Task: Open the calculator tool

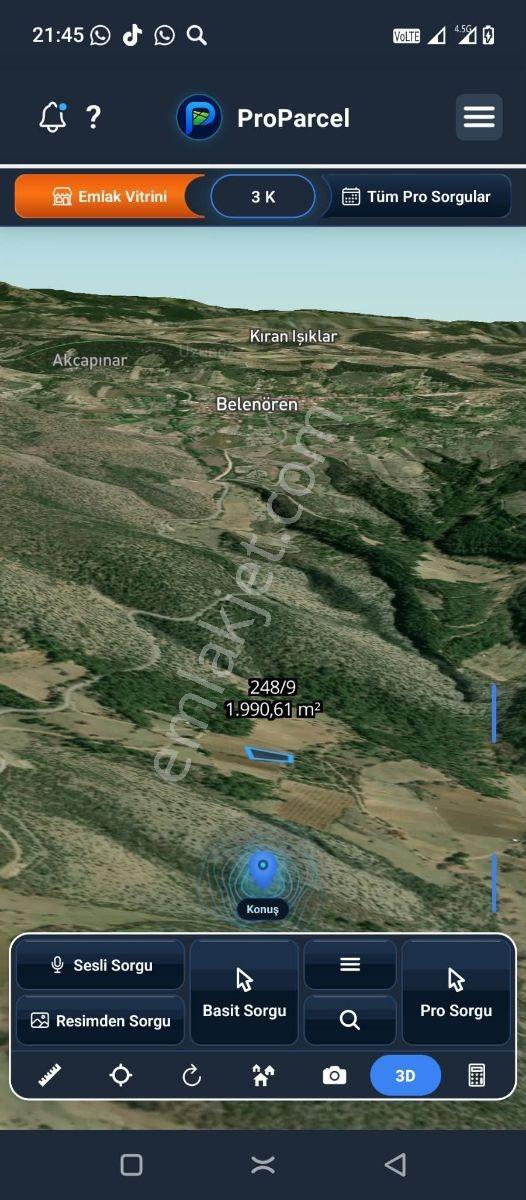Action: (476, 1076)
